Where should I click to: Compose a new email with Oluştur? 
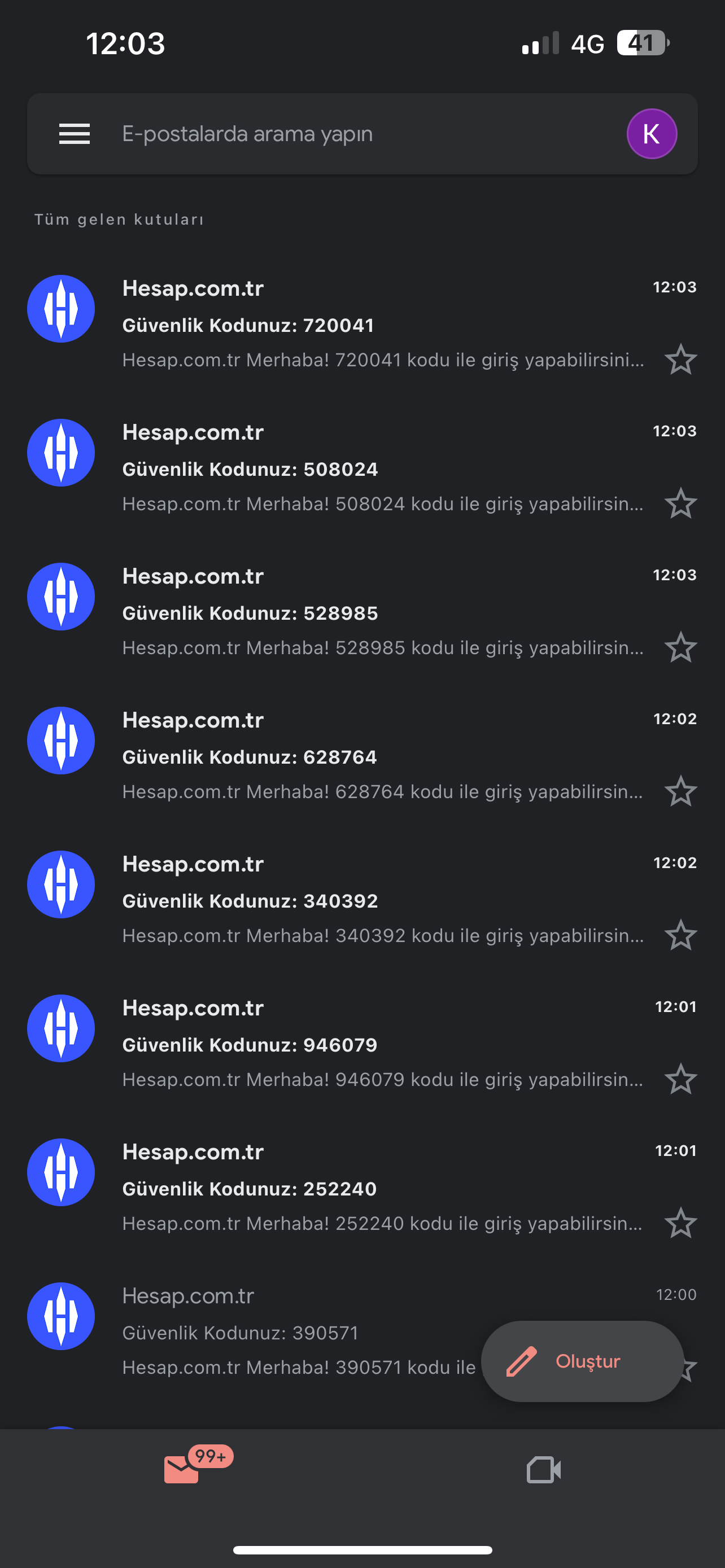click(582, 1361)
